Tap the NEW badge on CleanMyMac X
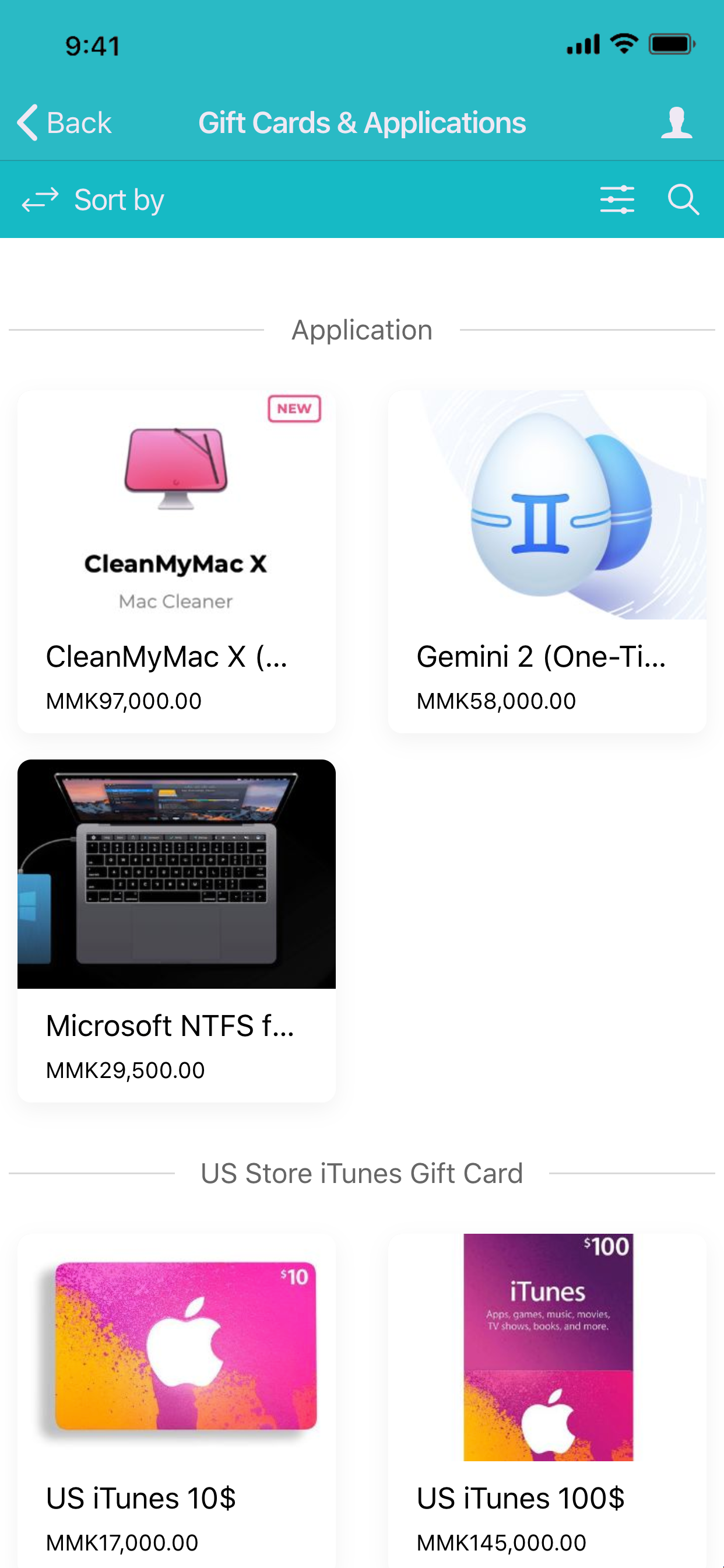The height and width of the screenshot is (1568, 724). (294, 409)
